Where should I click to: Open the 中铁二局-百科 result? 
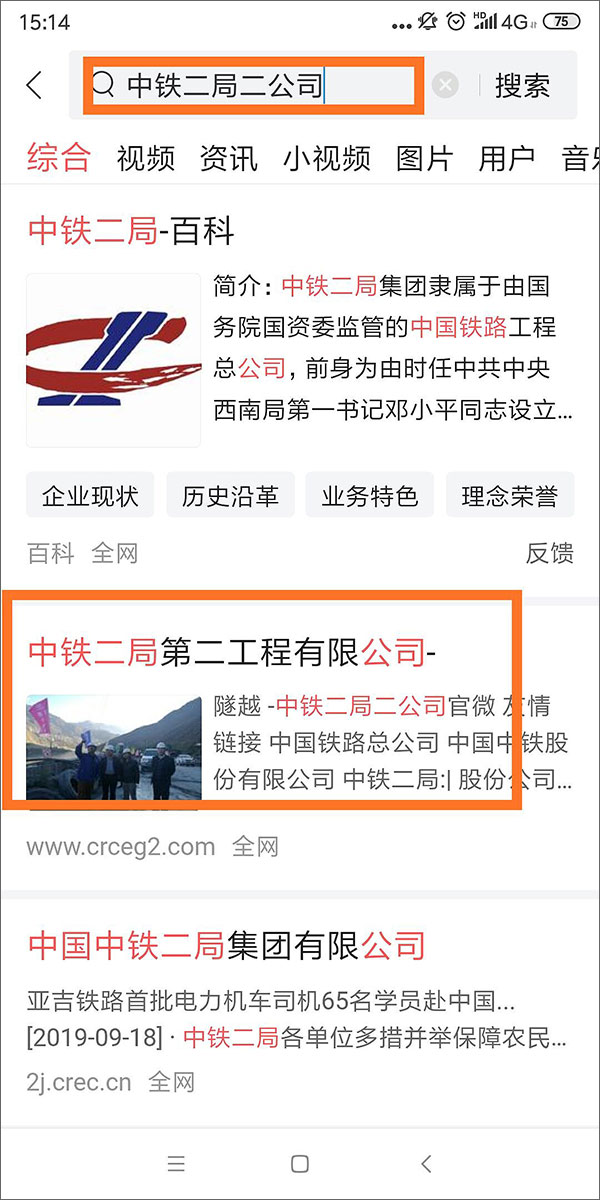(x=131, y=232)
